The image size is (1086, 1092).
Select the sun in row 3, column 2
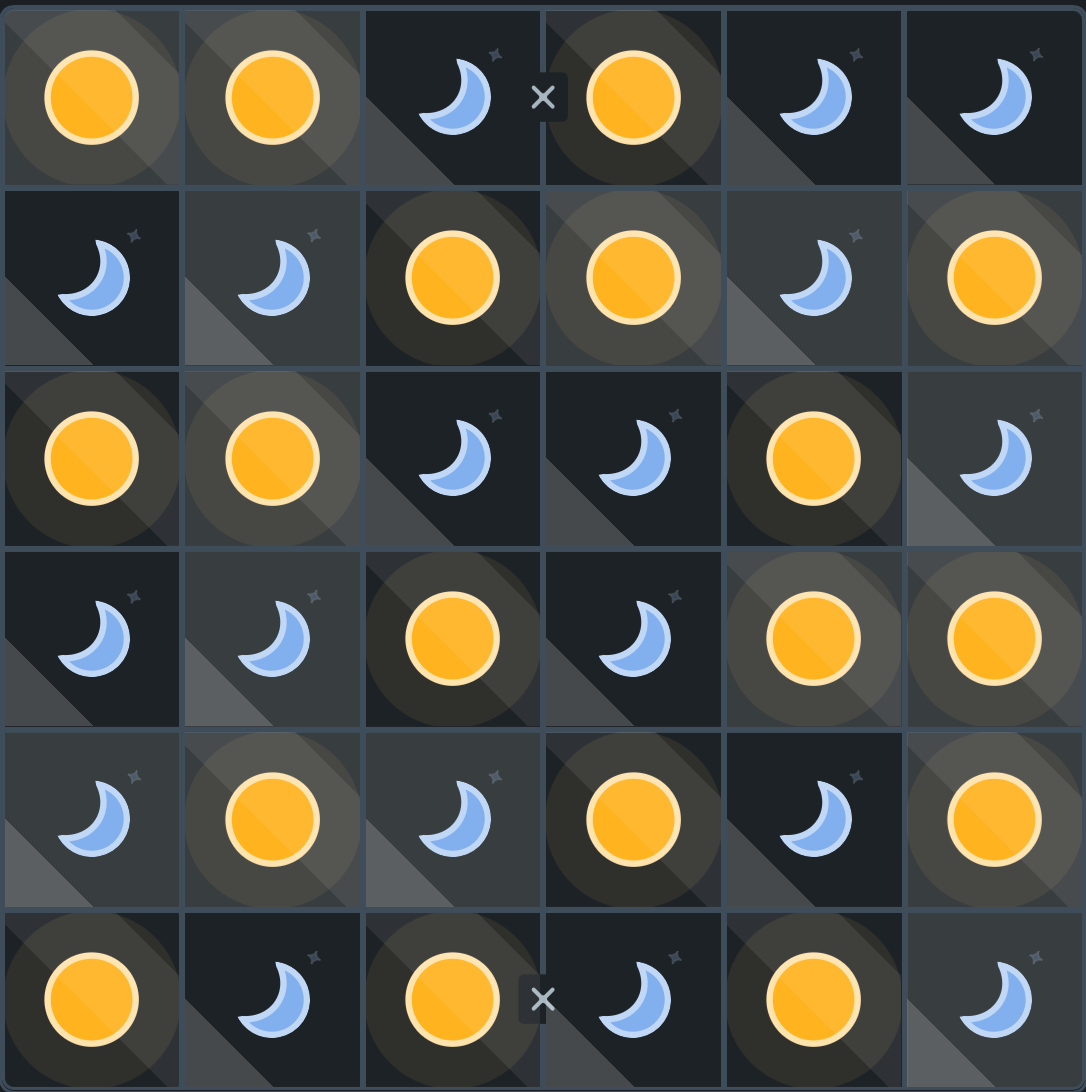click(x=272, y=459)
